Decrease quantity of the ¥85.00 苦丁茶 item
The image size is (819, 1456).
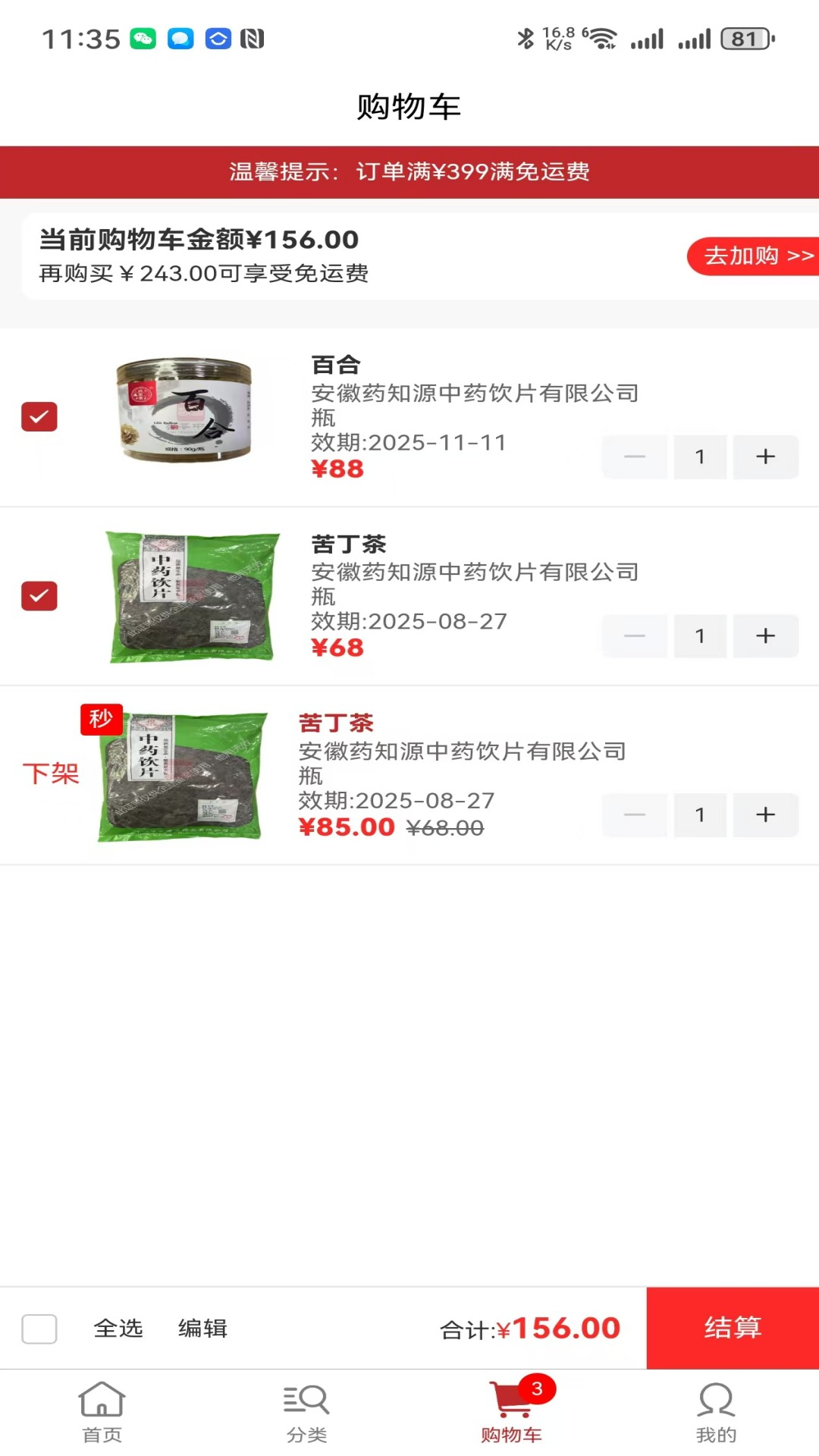[635, 814]
